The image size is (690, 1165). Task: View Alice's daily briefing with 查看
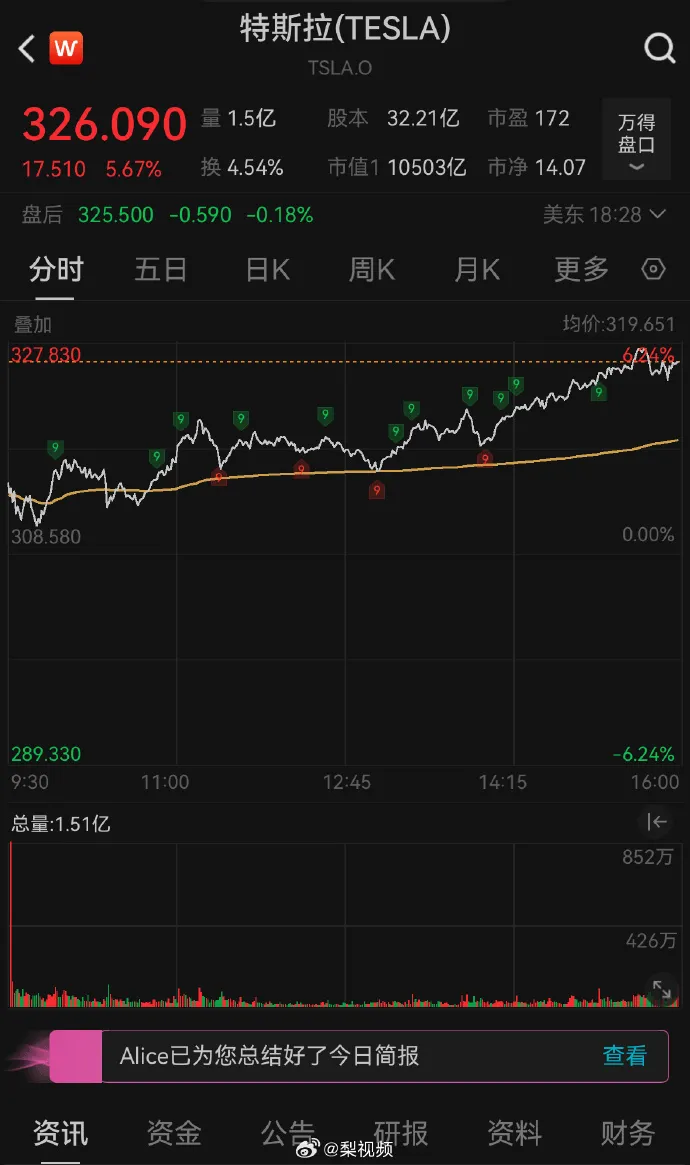tap(624, 1055)
